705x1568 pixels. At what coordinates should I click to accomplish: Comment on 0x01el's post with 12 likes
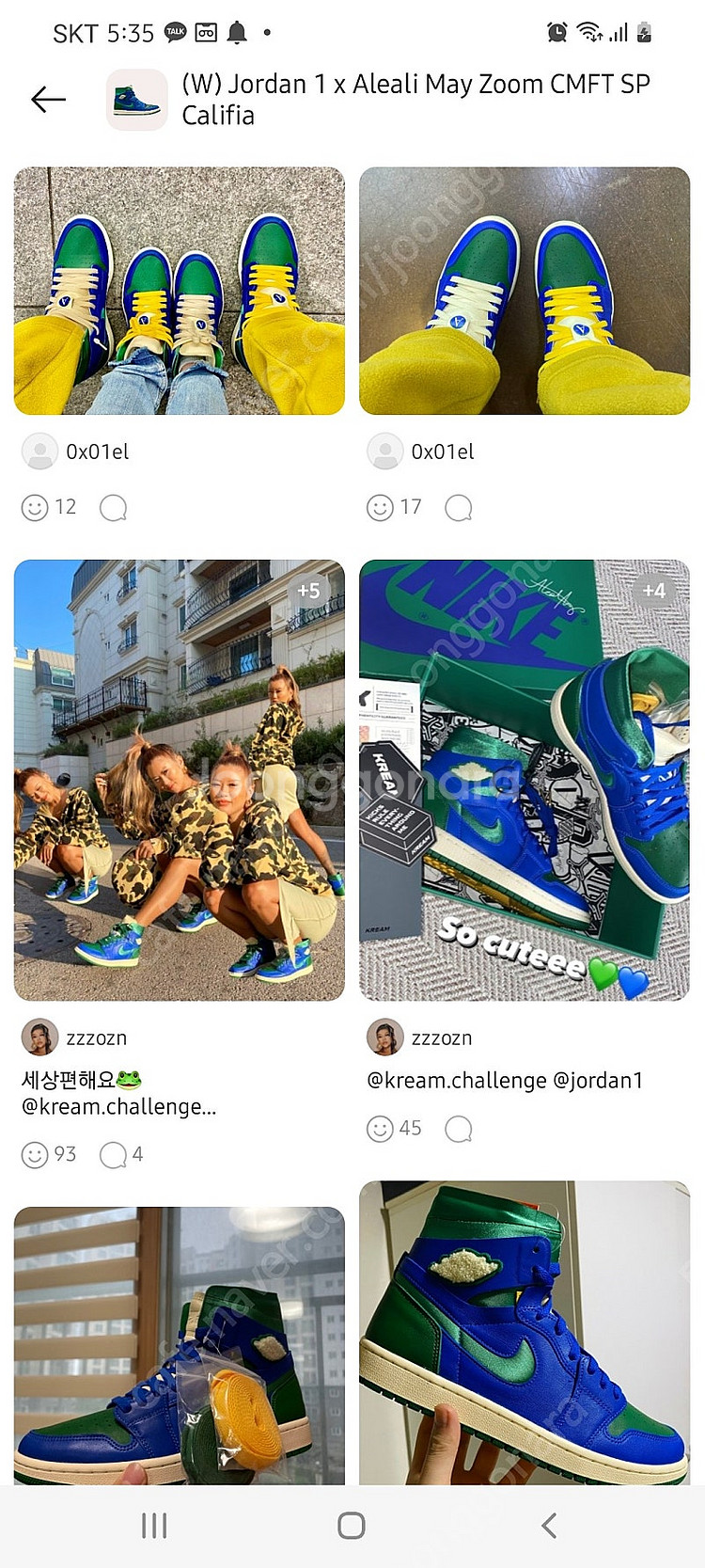point(114,508)
